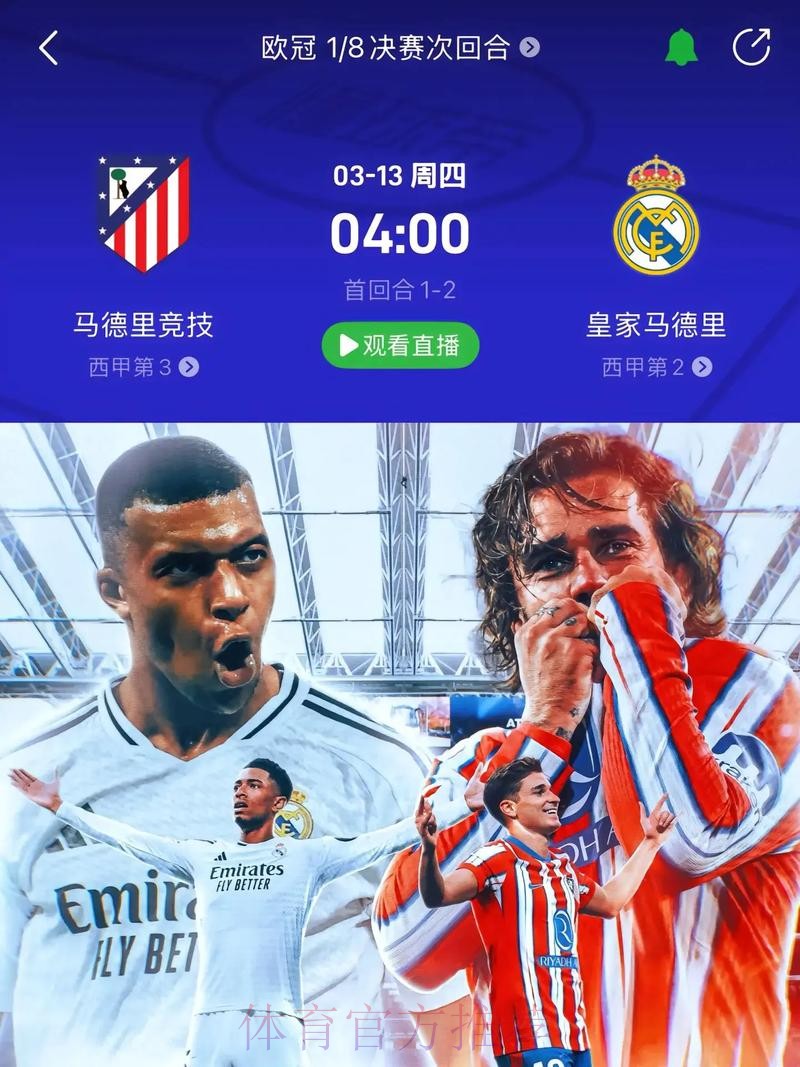Open 欧冠 1/8决赛次回合 title link
This screenshot has width=800, height=1067.
[400, 47]
